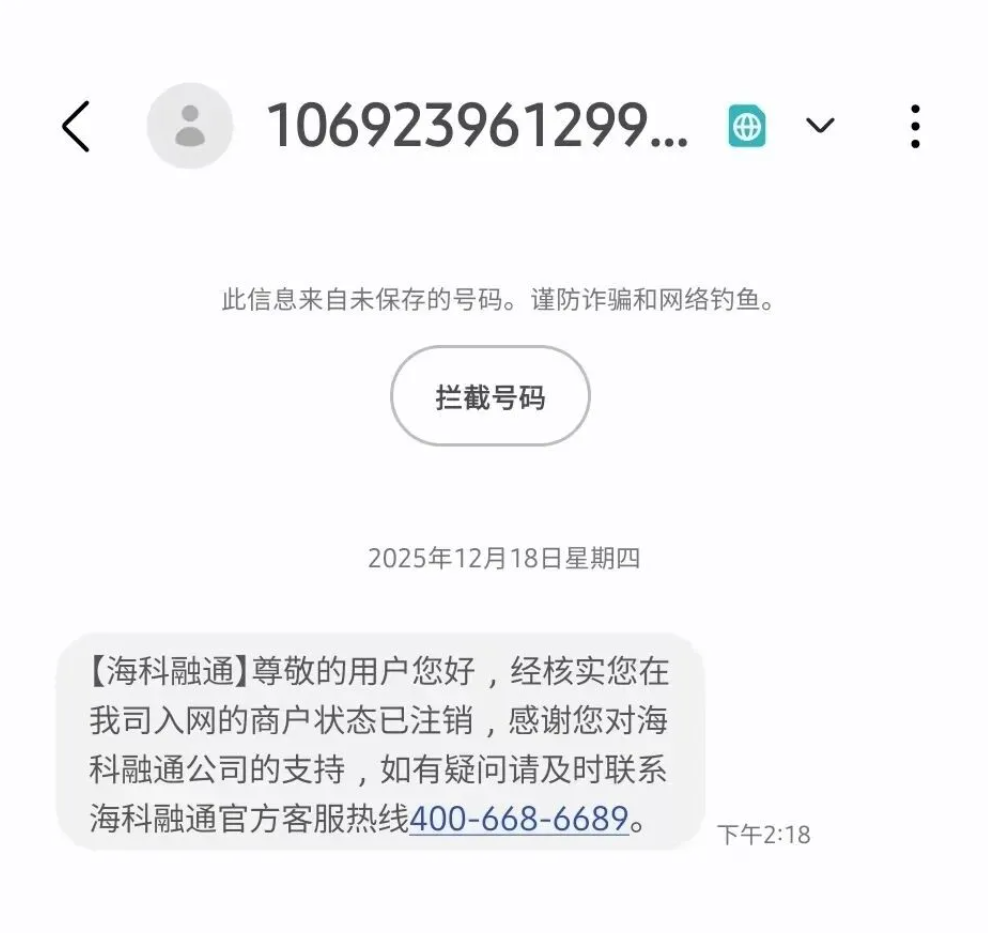Open the sender's contact avatar
Image resolution: width=988 pixels, height=933 pixels.
point(190,127)
